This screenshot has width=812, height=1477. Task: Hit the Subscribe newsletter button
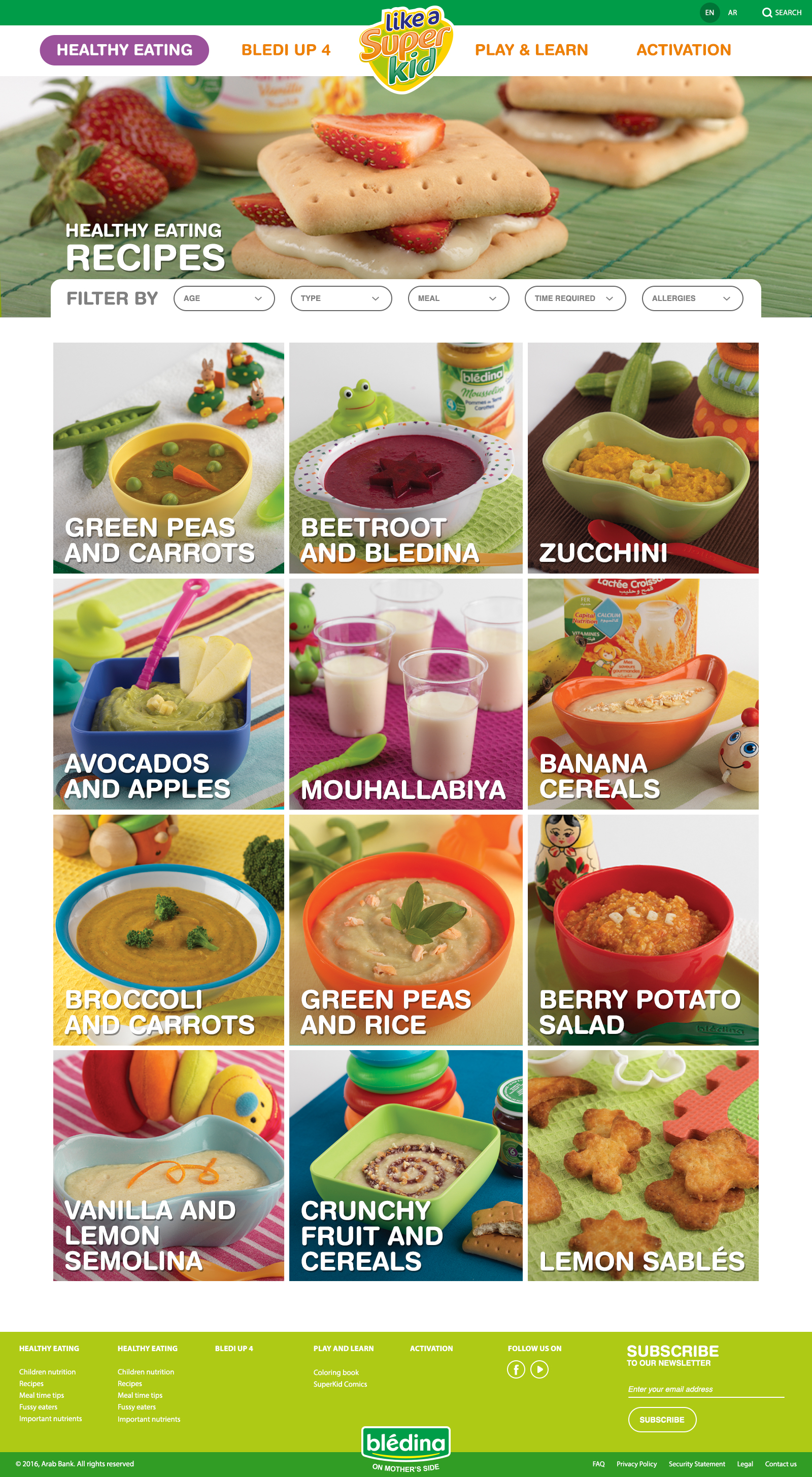coord(662,1419)
